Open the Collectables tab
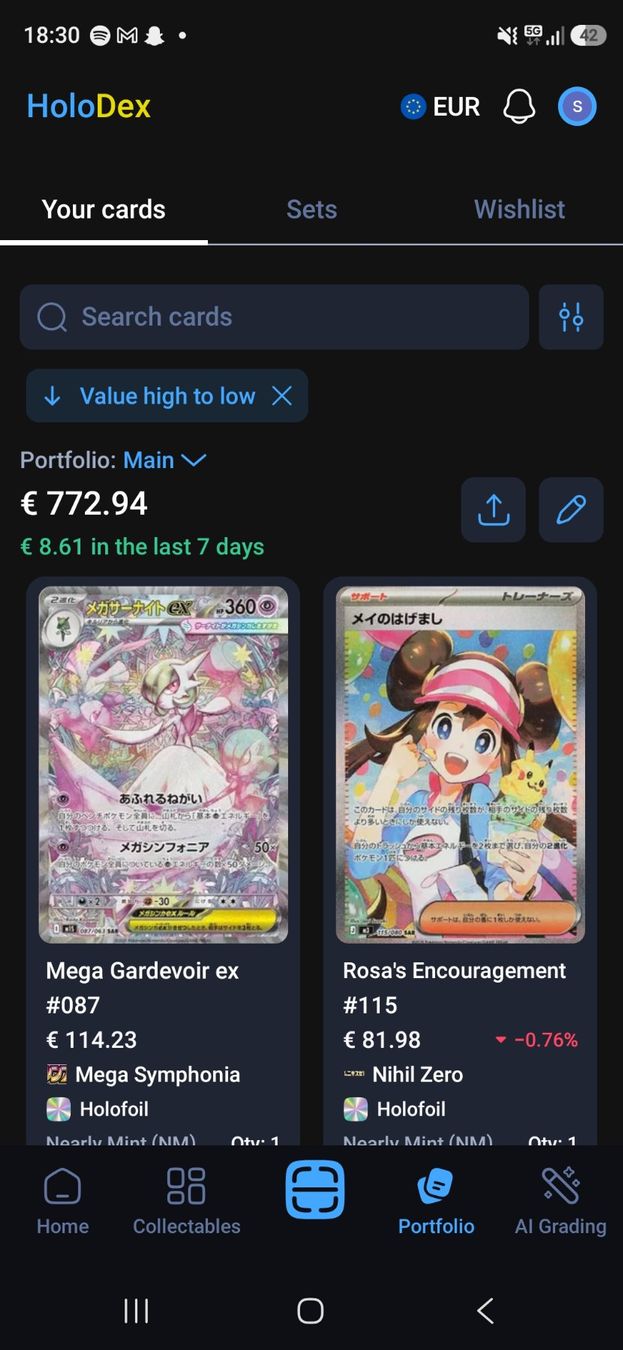 tap(187, 1203)
